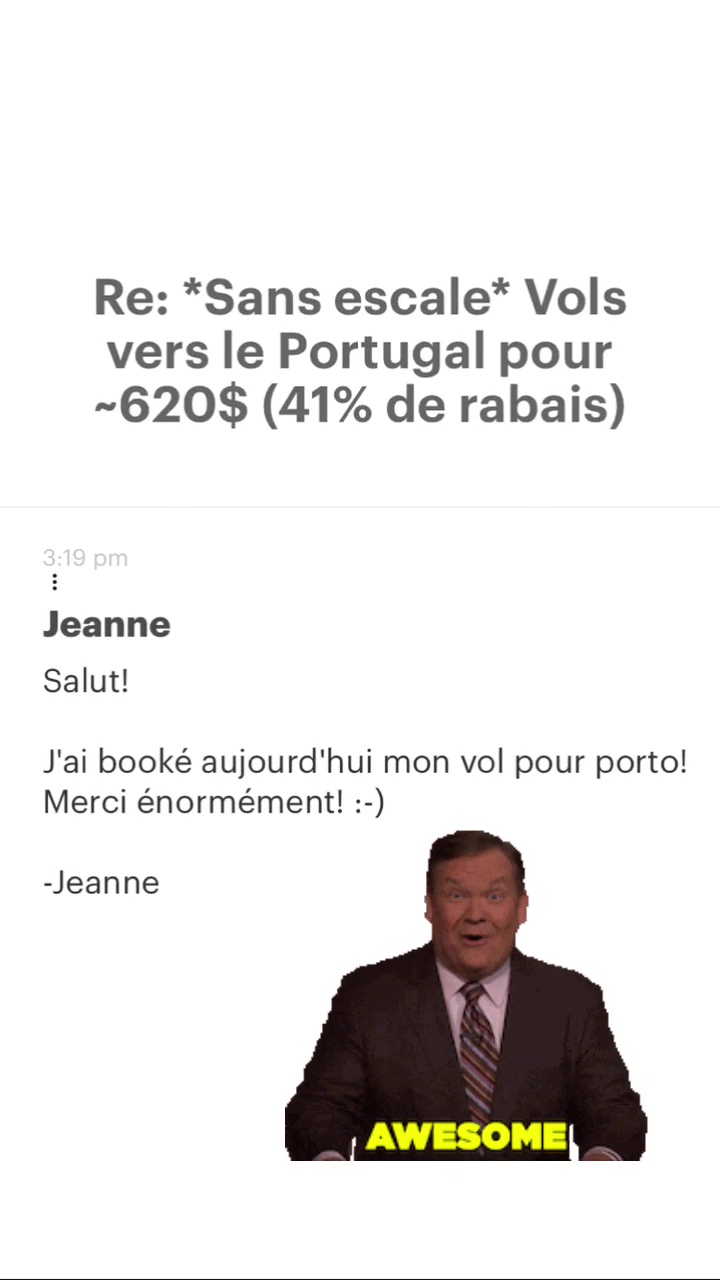Click the 3:19 pm timestamp
Image resolution: width=720 pixels, height=1280 pixels.
point(85,558)
